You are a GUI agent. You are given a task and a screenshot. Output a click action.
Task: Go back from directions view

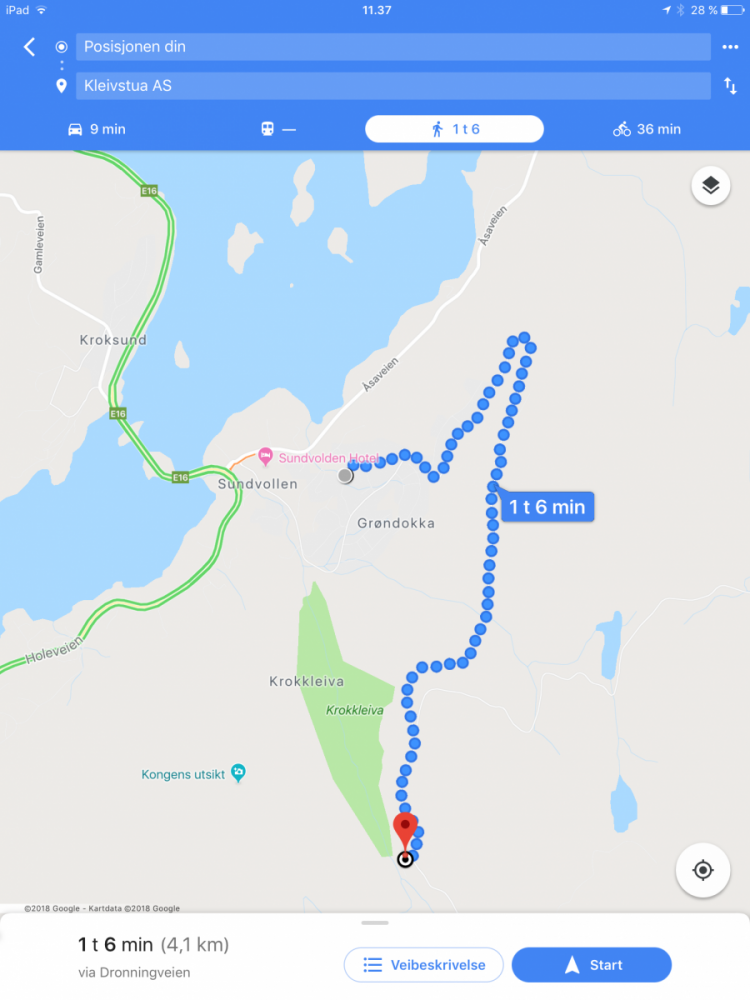click(x=29, y=47)
